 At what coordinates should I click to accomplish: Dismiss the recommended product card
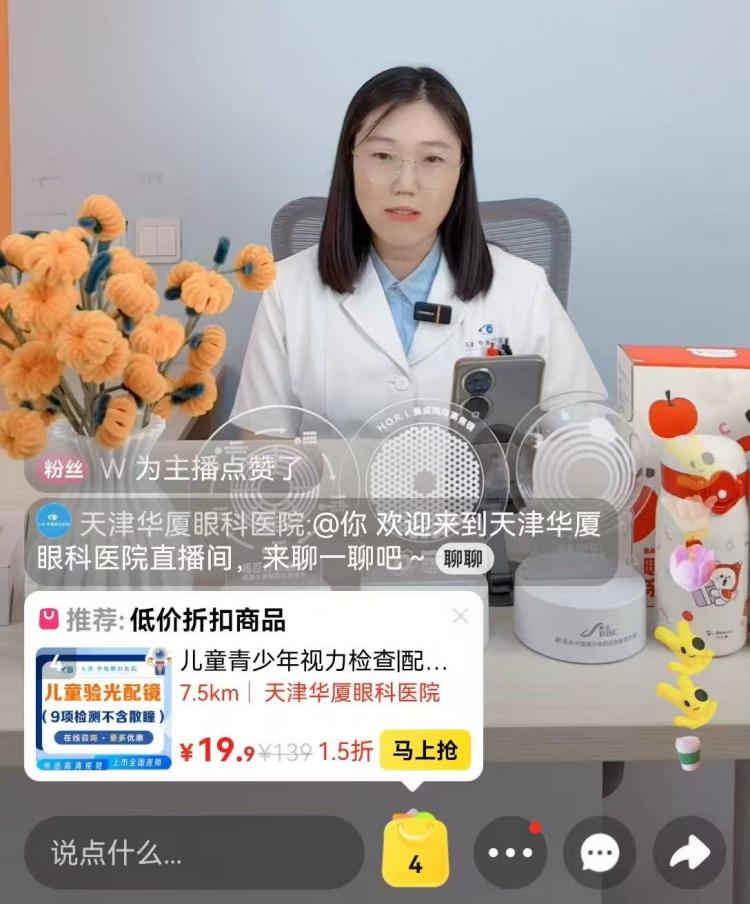(x=460, y=616)
